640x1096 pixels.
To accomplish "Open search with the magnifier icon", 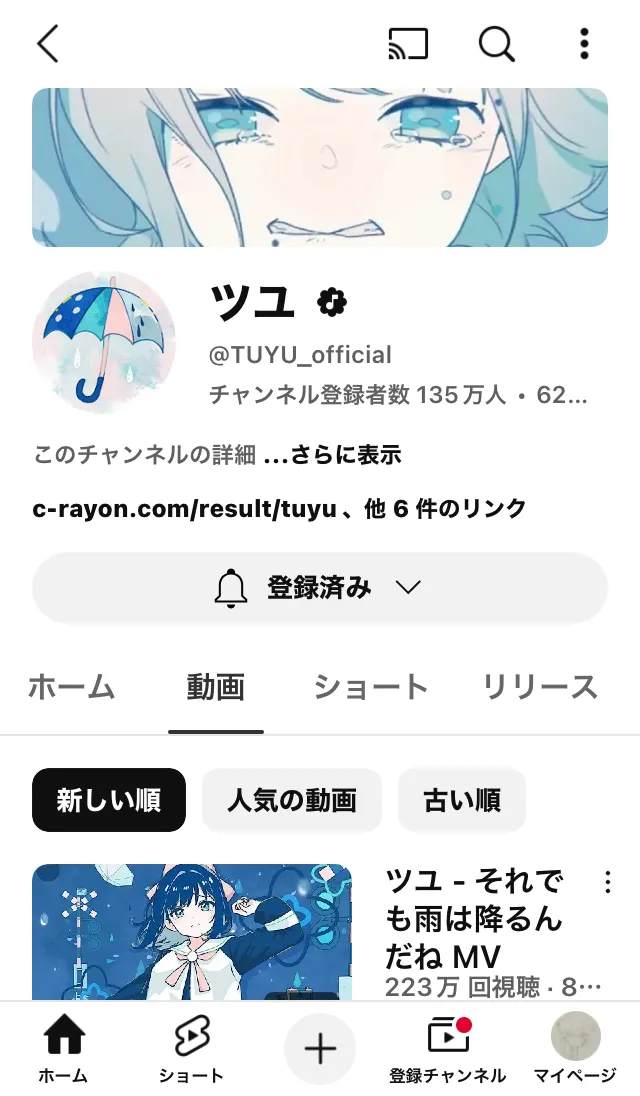I will point(496,44).
